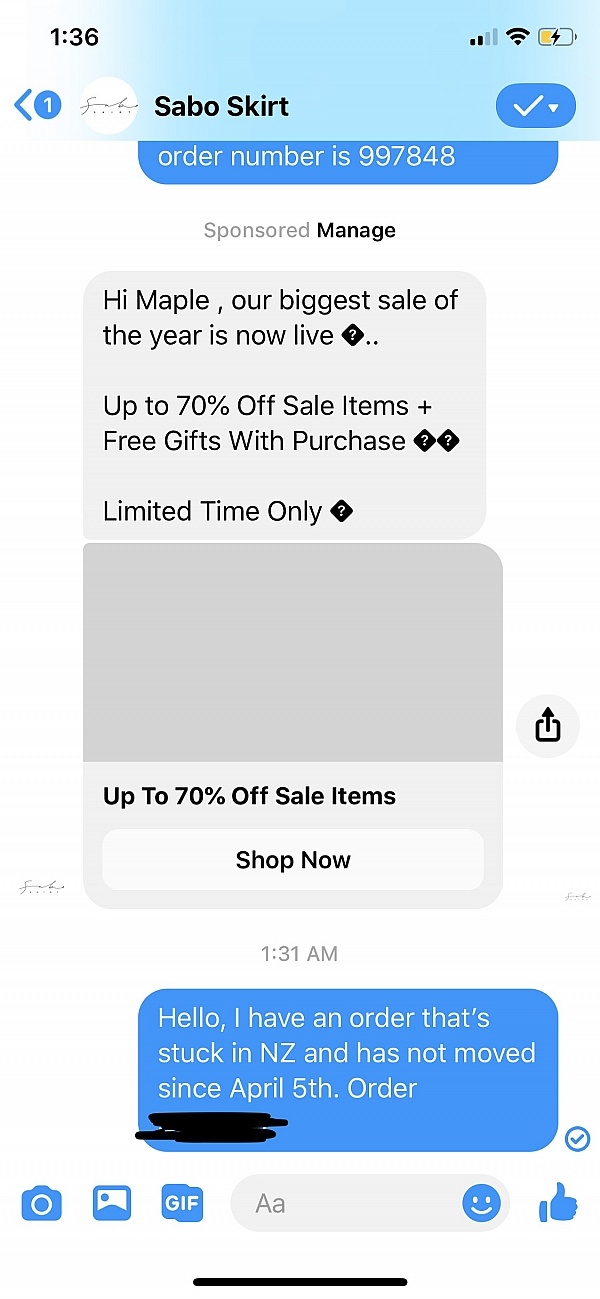Send a thumbs-up like
Image resolution: width=600 pixels, height=1299 pixels.
(x=558, y=1203)
